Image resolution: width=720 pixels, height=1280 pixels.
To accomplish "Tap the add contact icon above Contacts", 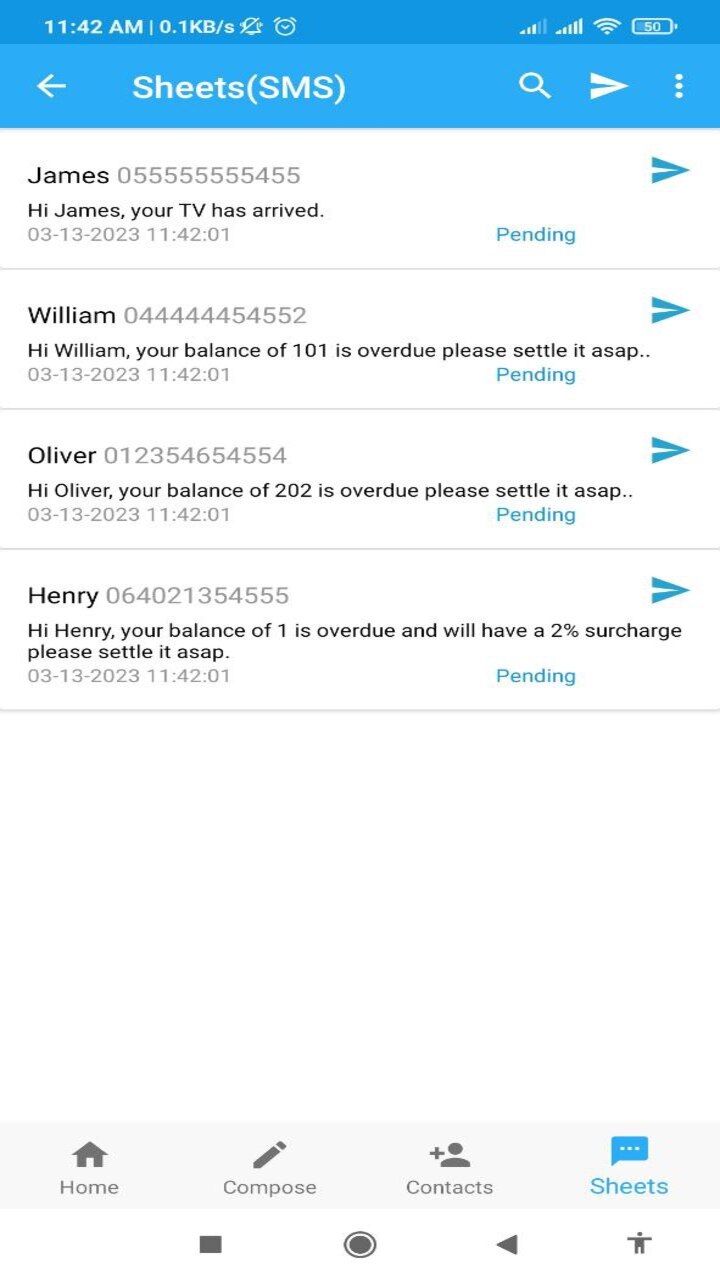I will pyautogui.click(x=449, y=1152).
